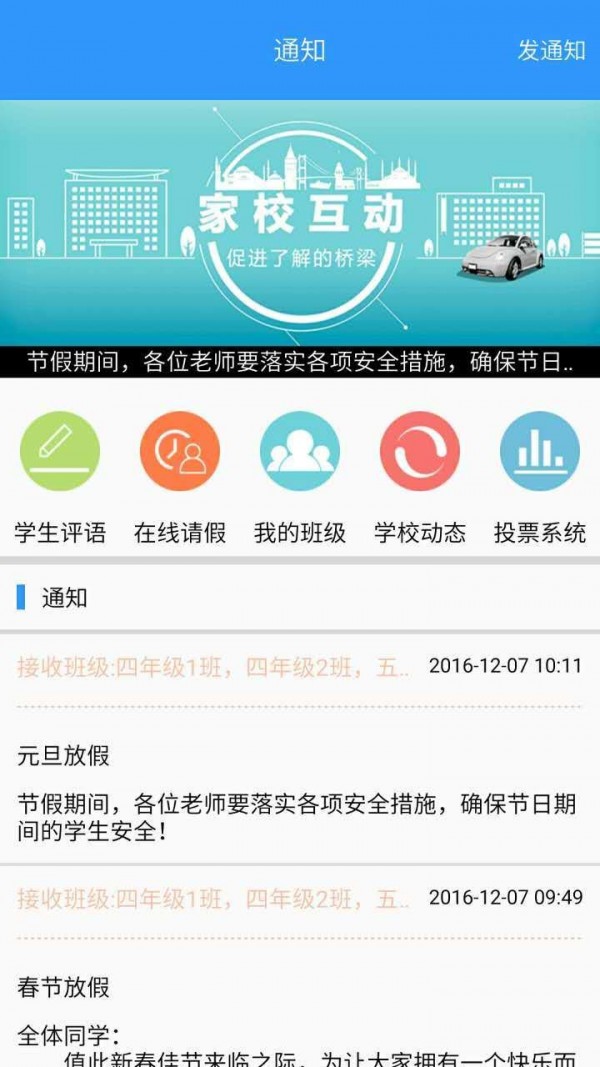Tap 发通知 to send a notice

click(x=551, y=51)
